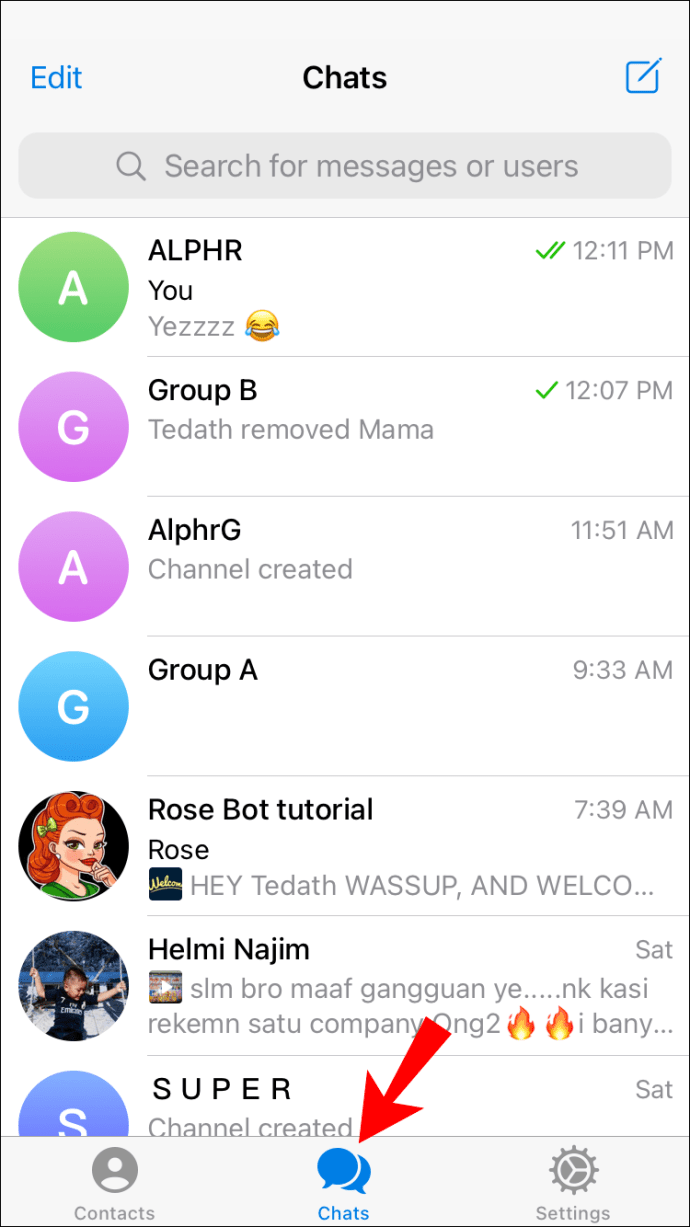Switch to the Contacts tab
This screenshot has width=690, height=1227.
115,1185
